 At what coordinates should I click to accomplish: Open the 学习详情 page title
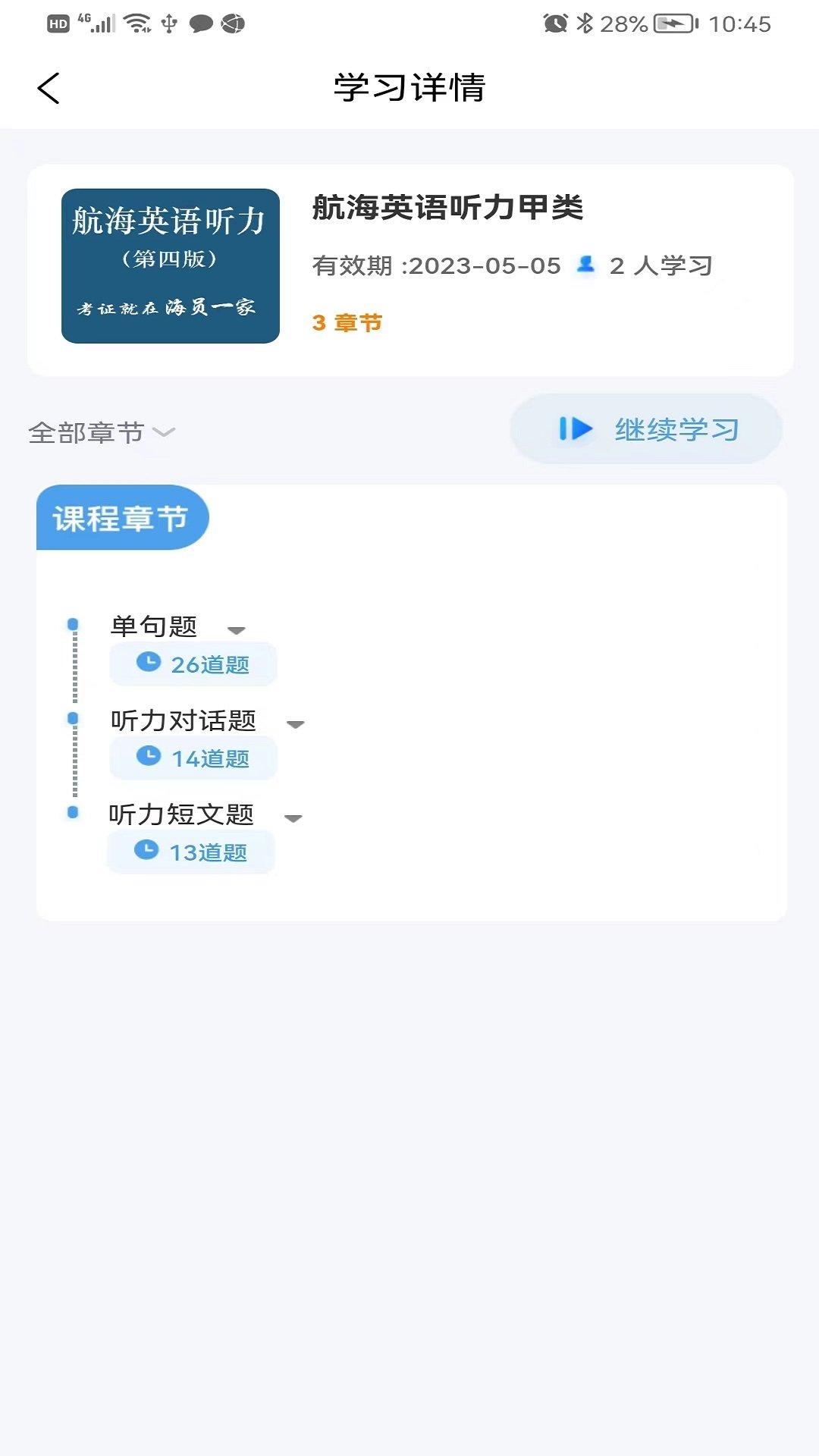409,86
